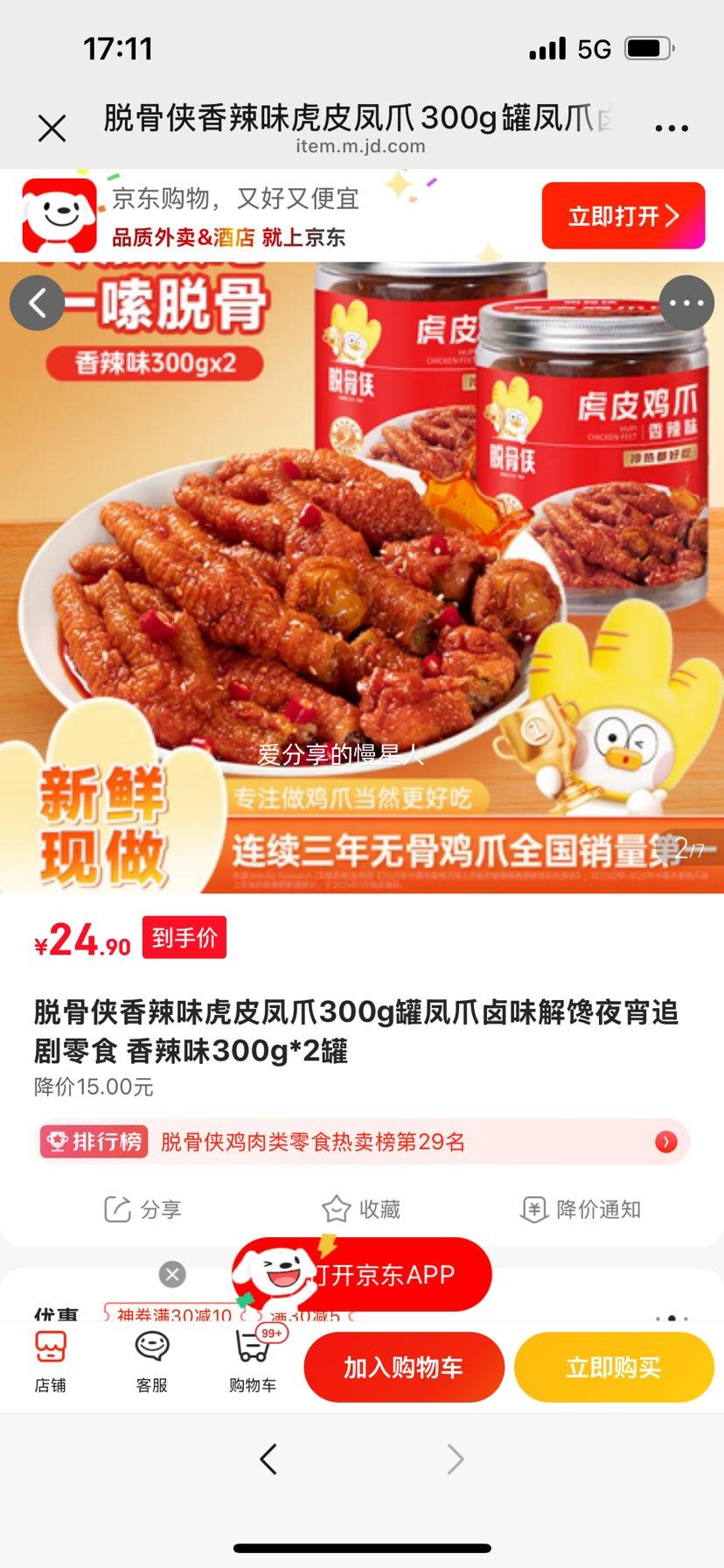Open the previous image arrow on carousel
This screenshot has width=724, height=1568.
(37, 302)
